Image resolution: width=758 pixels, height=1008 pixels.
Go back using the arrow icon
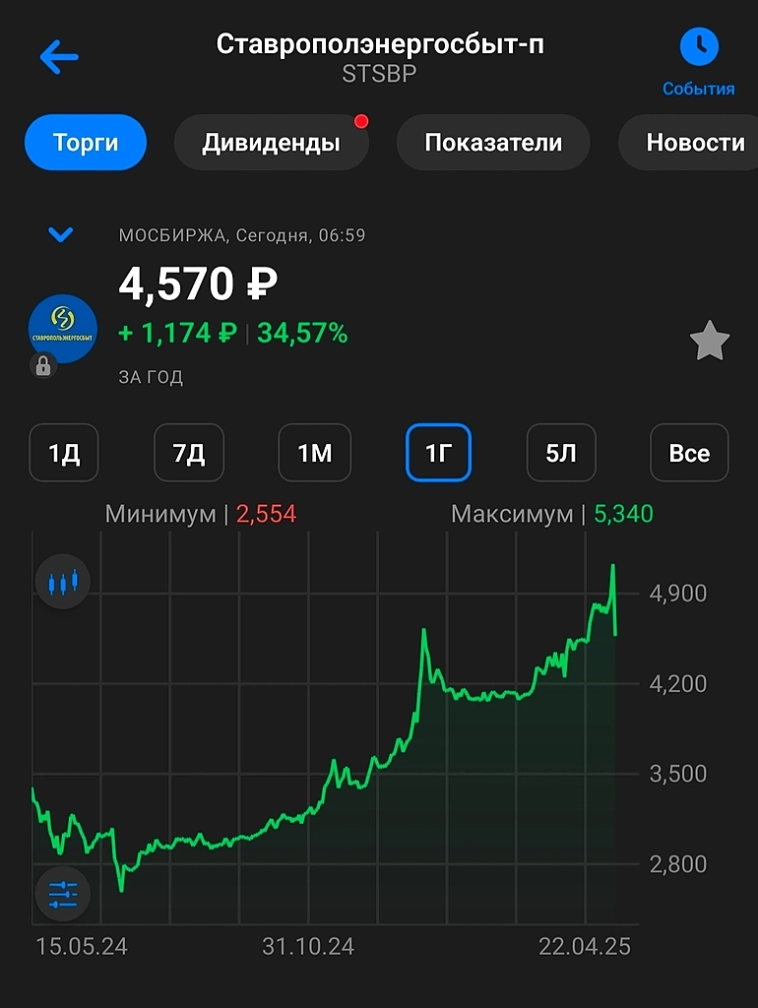pos(59,57)
